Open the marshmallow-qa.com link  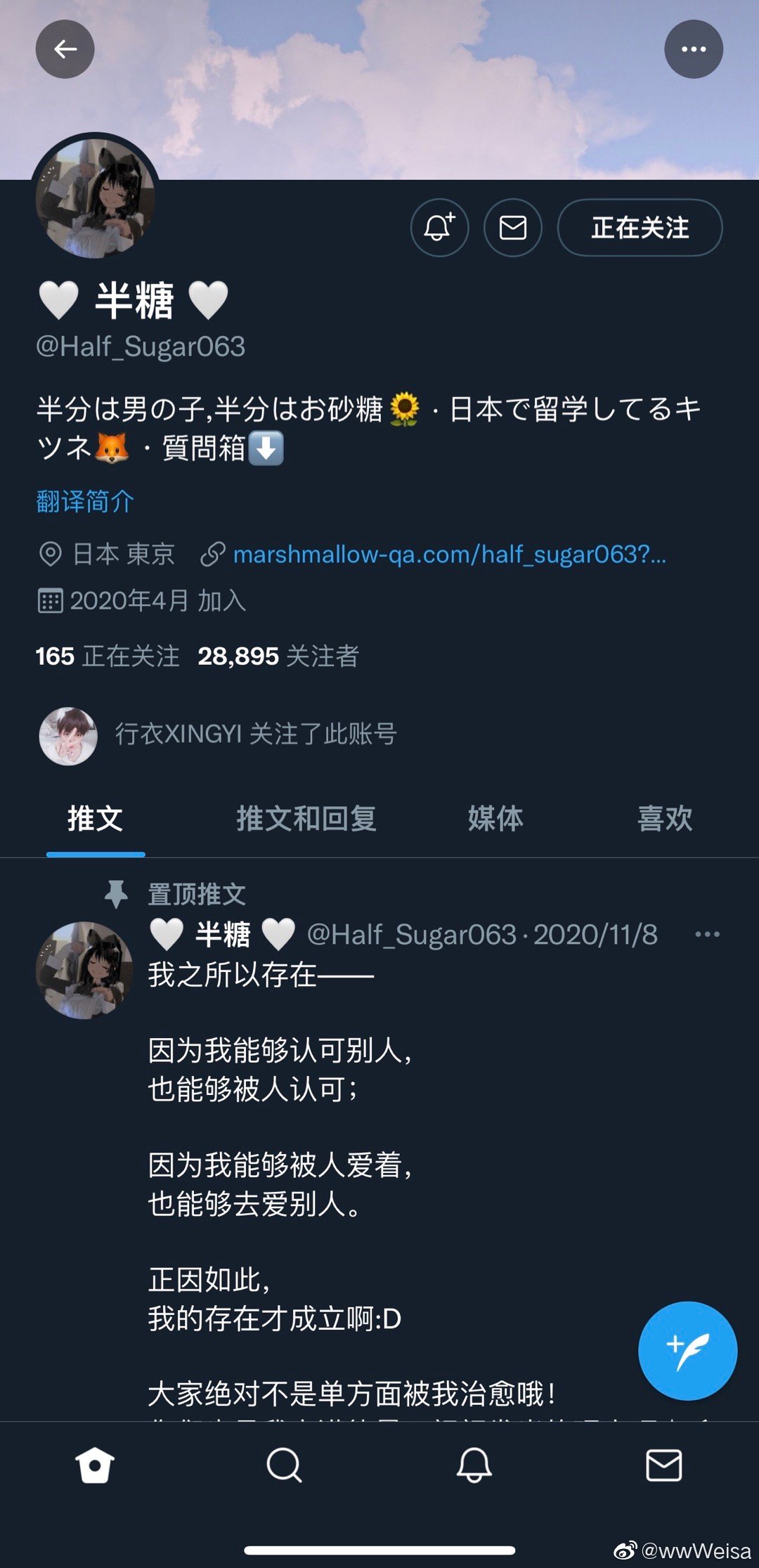(450, 555)
